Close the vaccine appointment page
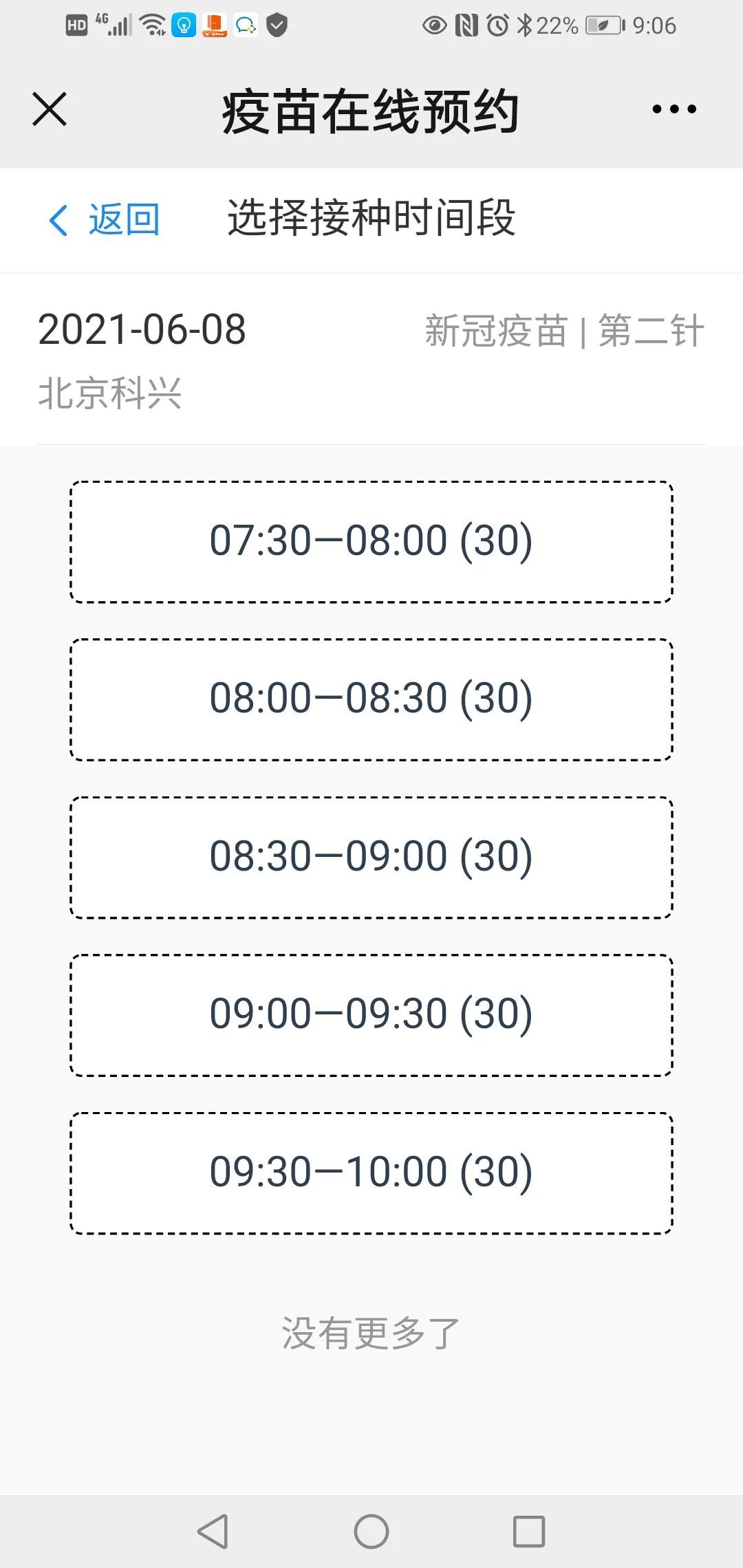The width and height of the screenshot is (743, 1568). point(50,109)
